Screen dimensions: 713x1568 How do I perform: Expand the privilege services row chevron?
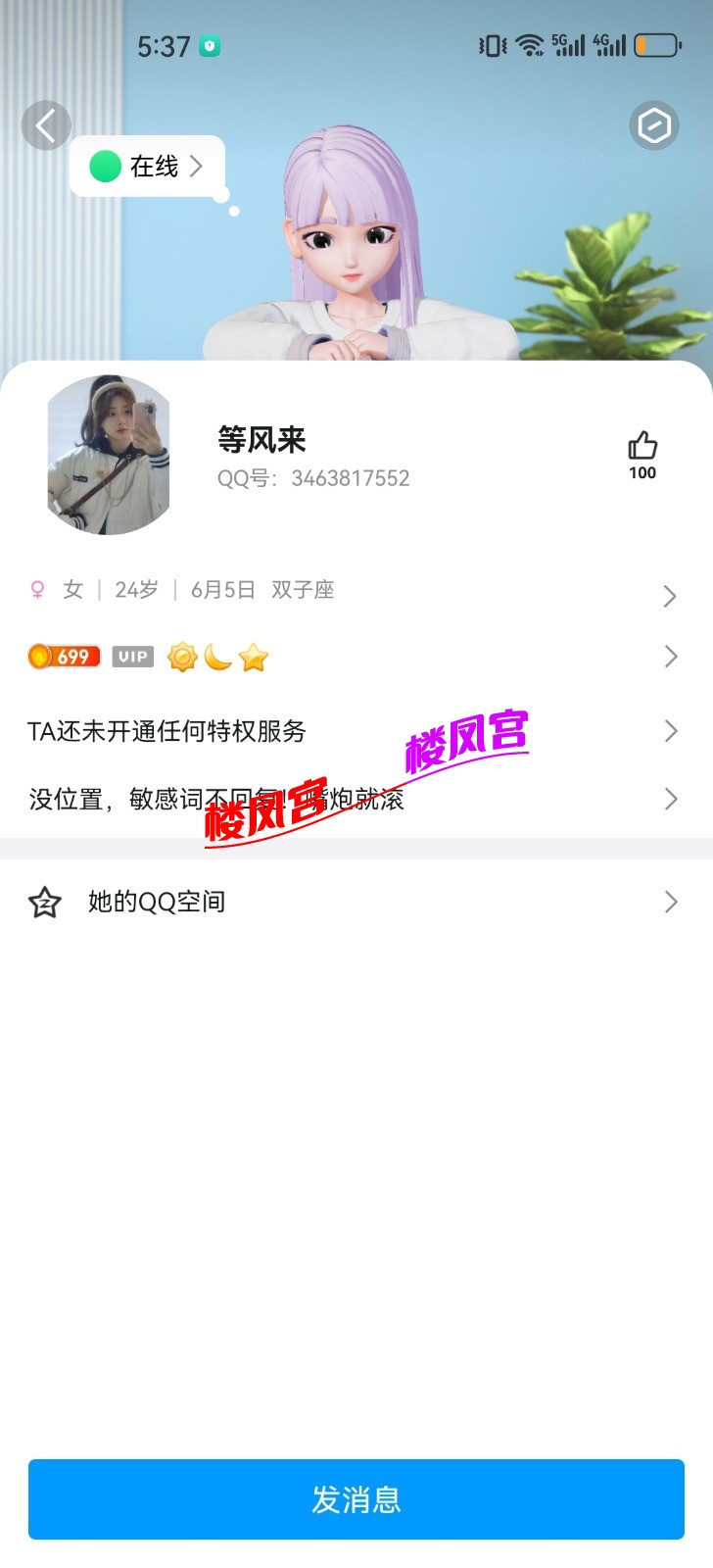tap(670, 730)
